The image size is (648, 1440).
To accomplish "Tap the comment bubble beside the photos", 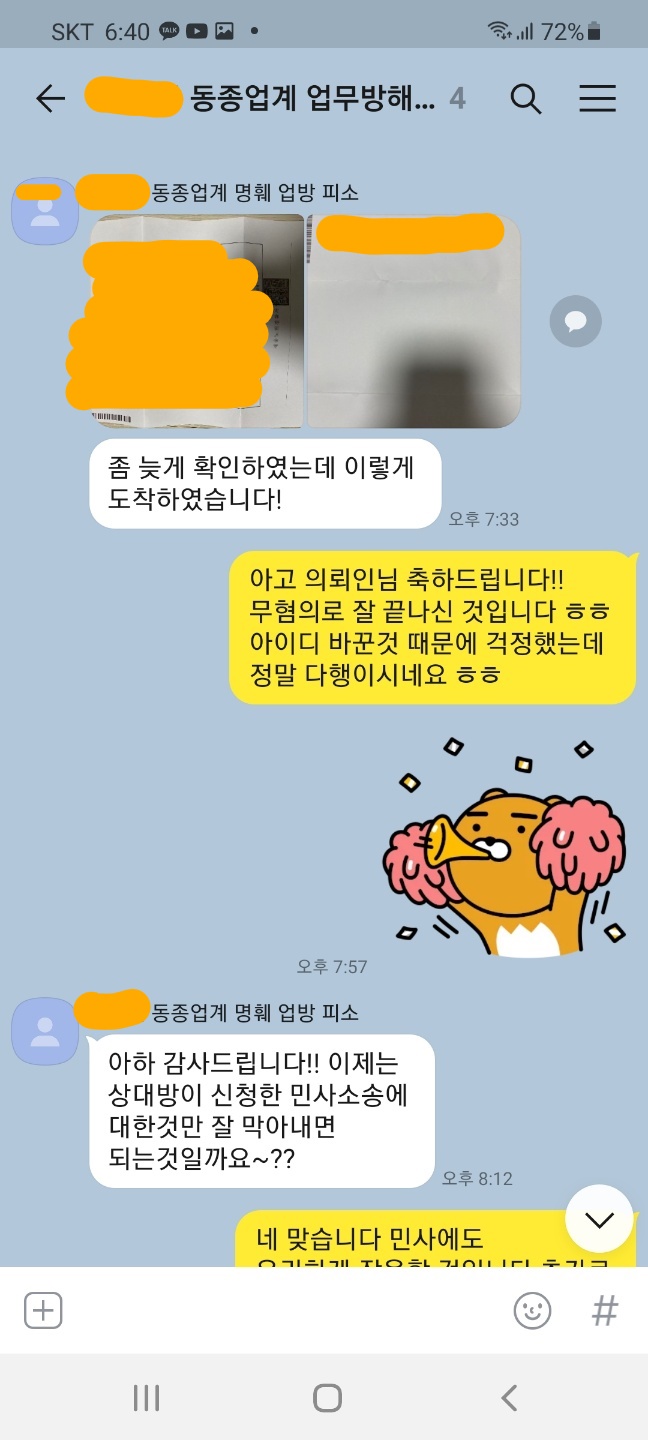I will [575, 321].
